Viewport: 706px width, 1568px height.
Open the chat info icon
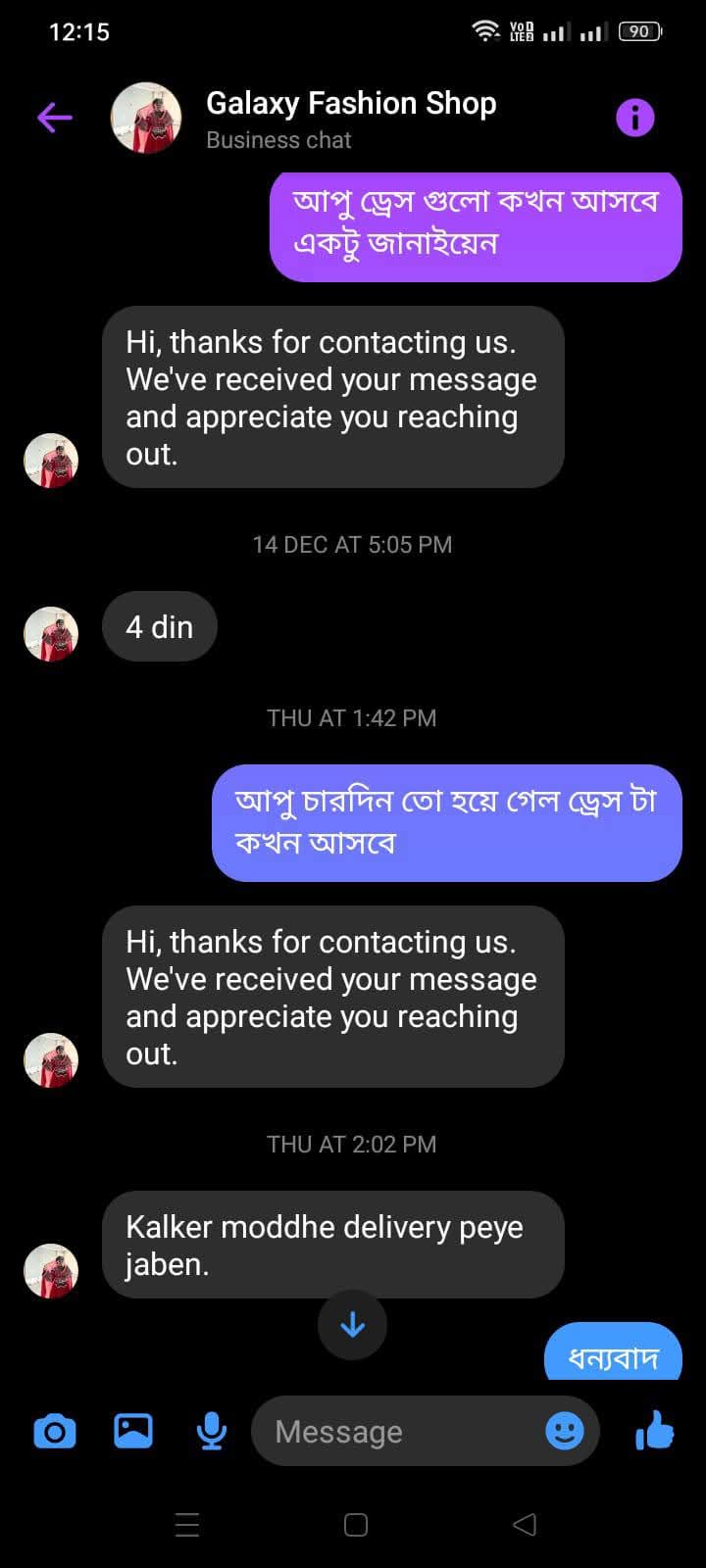point(634,119)
